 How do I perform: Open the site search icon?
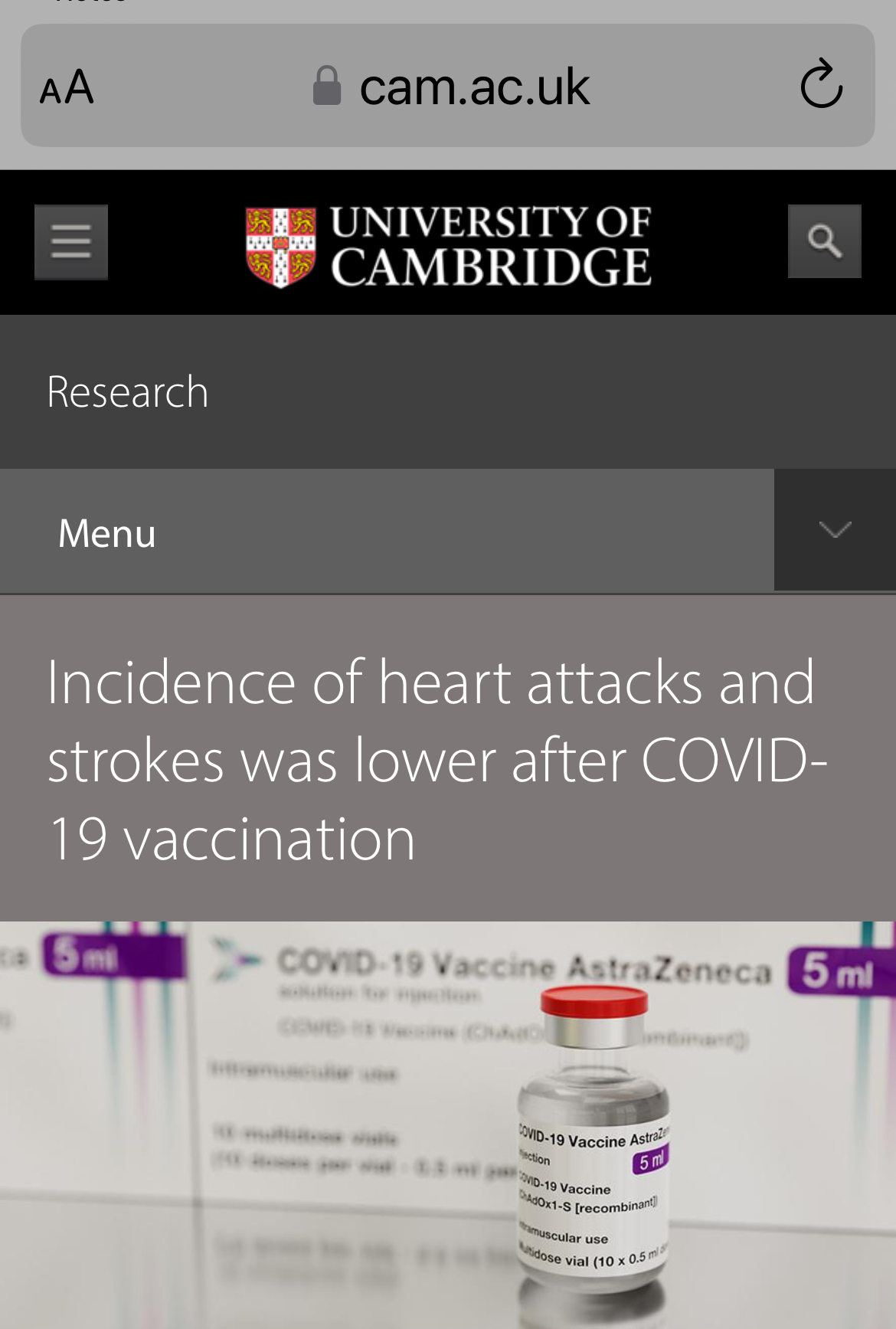point(824,241)
